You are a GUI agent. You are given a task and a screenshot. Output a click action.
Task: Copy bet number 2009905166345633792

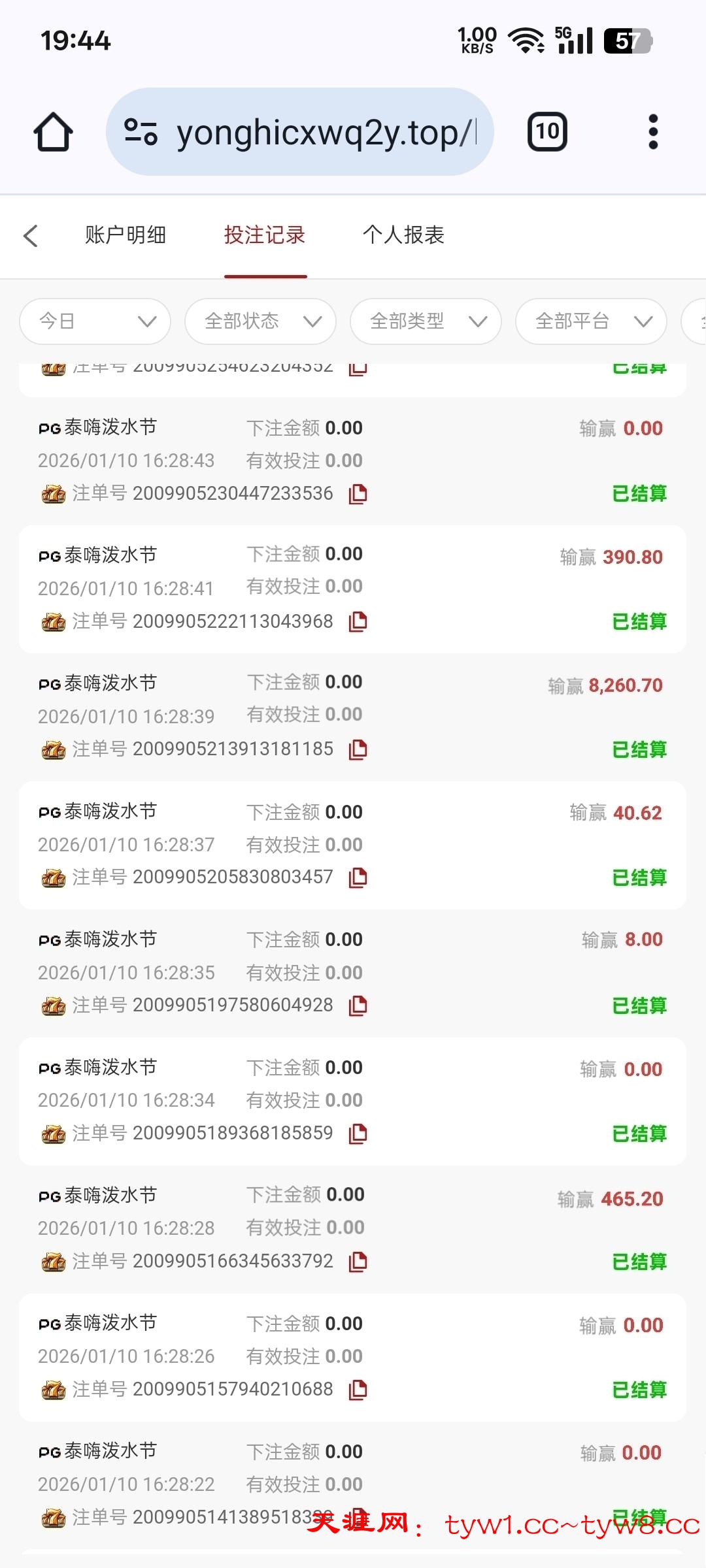click(358, 1262)
